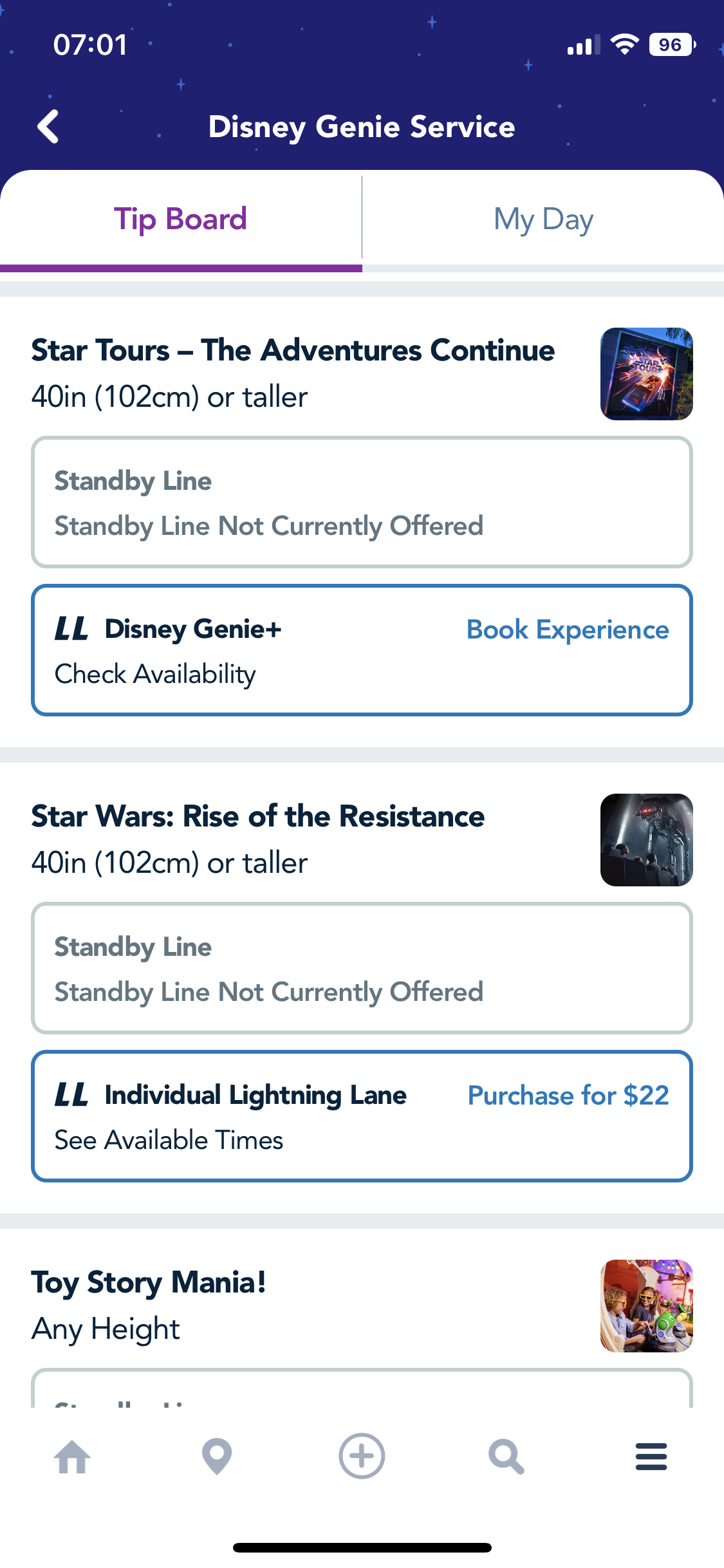Open the map location pin tab
724x1568 pixels.
pos(217,1457)
